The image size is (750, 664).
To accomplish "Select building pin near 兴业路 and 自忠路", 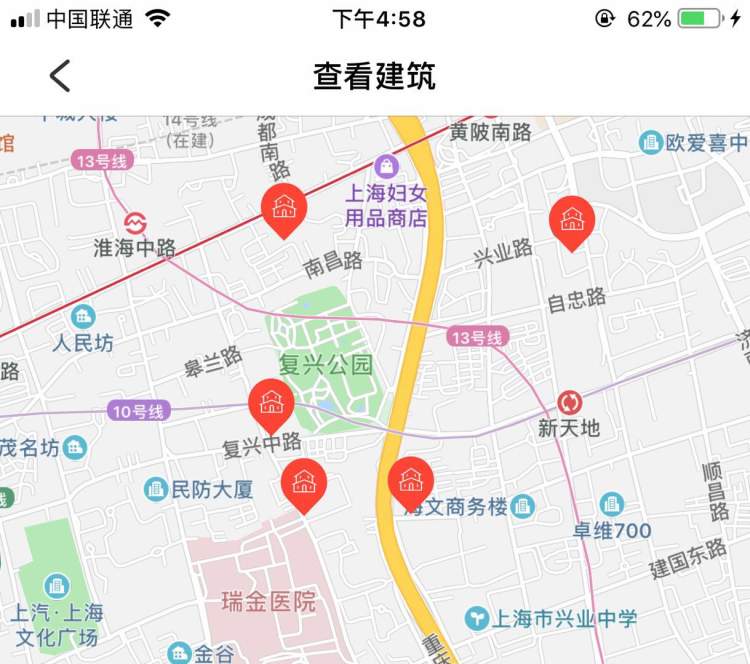I will [572, 219].
